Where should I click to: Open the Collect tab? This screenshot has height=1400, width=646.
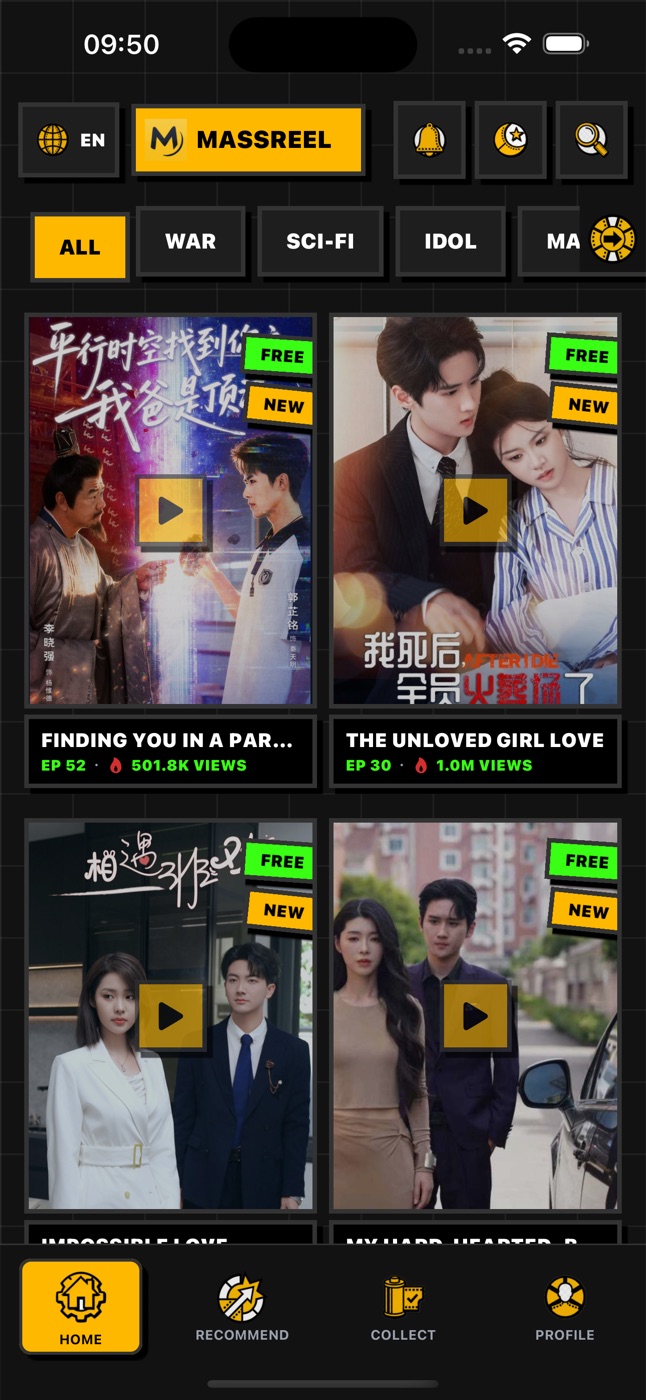coord(403,1308)
